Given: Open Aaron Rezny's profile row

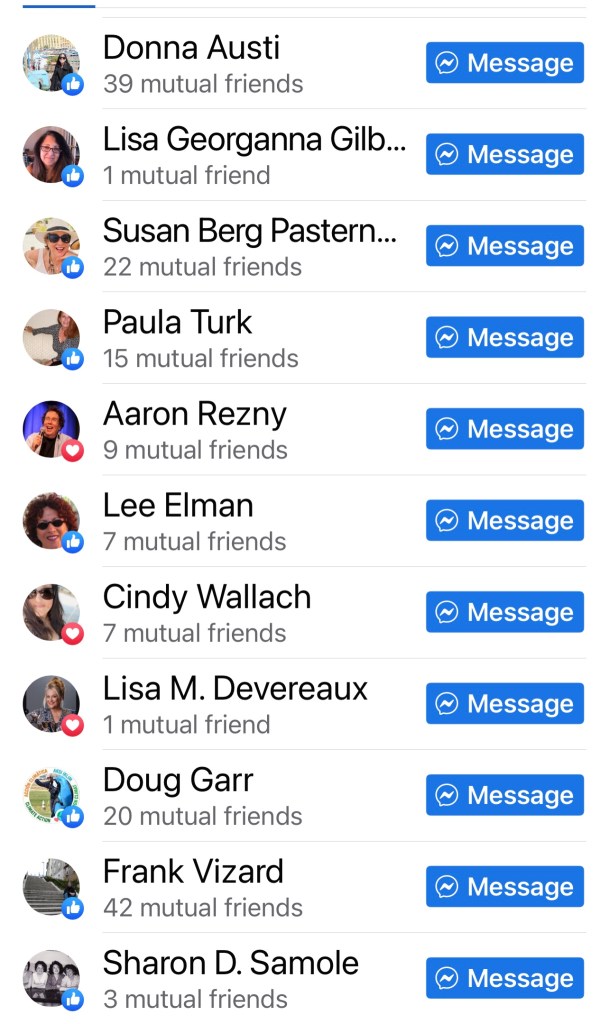Looking at the screenshot, I should (194, 414).
